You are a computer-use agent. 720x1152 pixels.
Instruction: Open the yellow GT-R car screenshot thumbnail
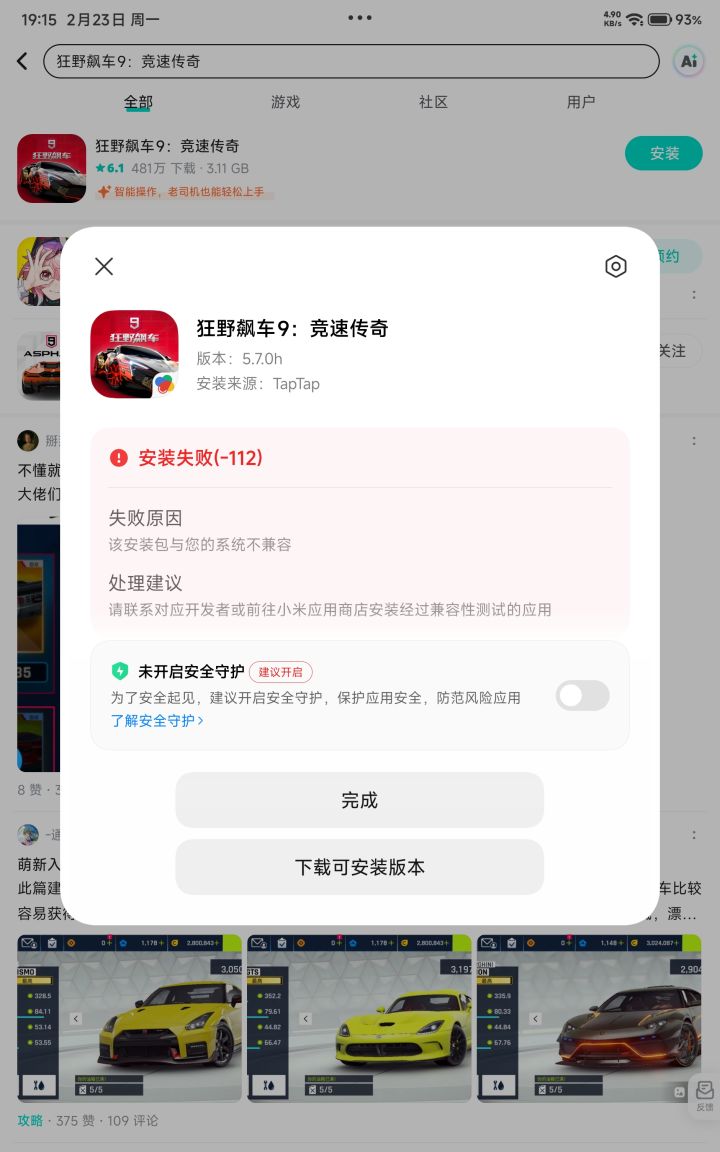[x=128, y=1017]
